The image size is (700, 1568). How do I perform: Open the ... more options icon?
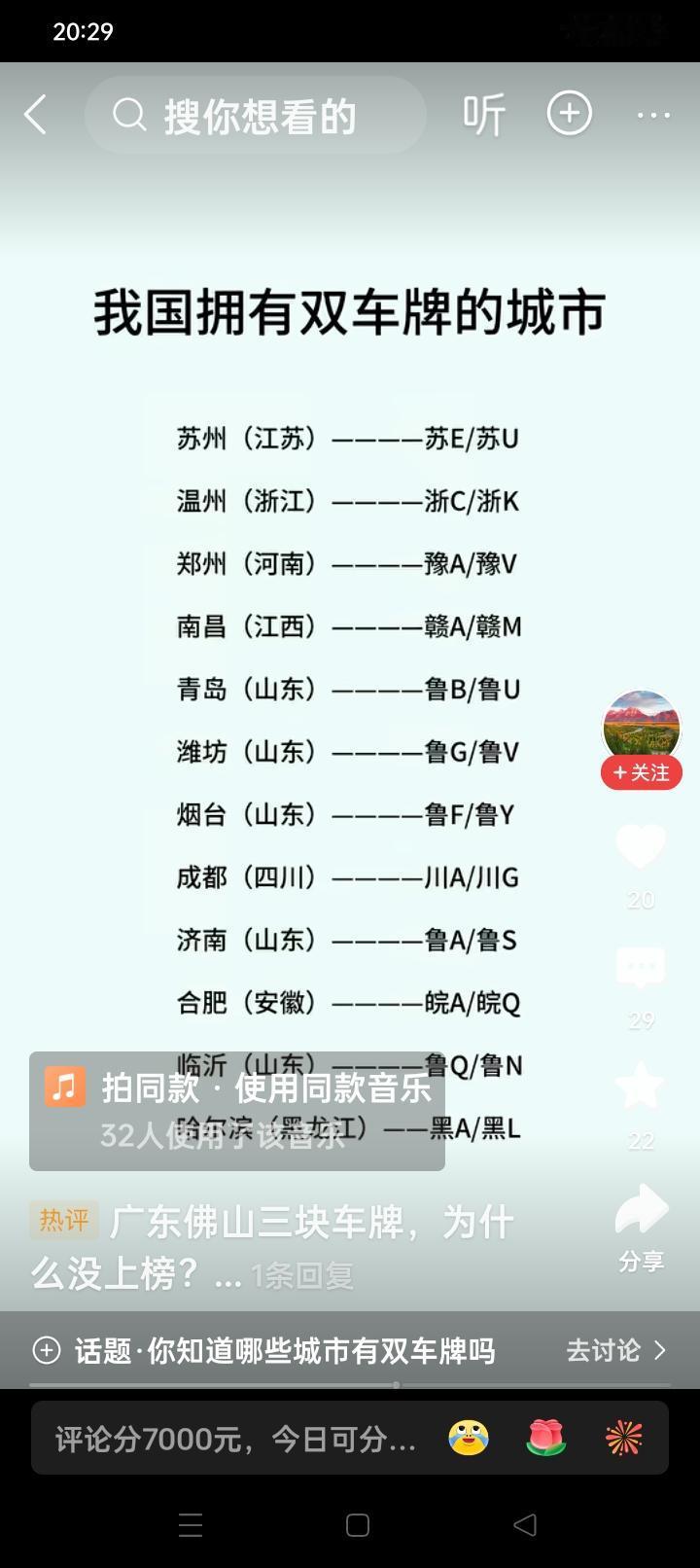coord(652,114)
